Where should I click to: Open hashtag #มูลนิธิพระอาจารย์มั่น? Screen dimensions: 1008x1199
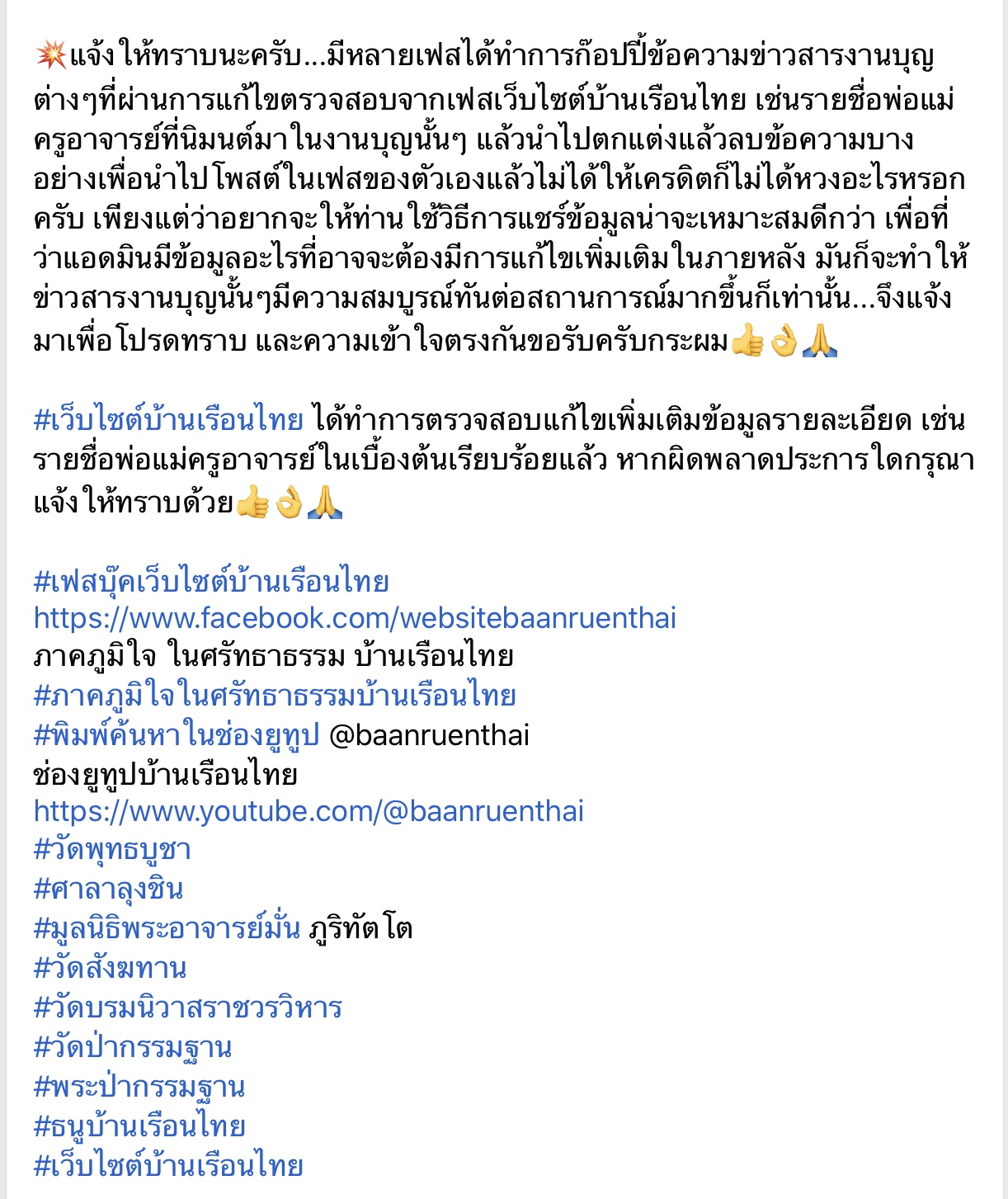click(167, 929)
